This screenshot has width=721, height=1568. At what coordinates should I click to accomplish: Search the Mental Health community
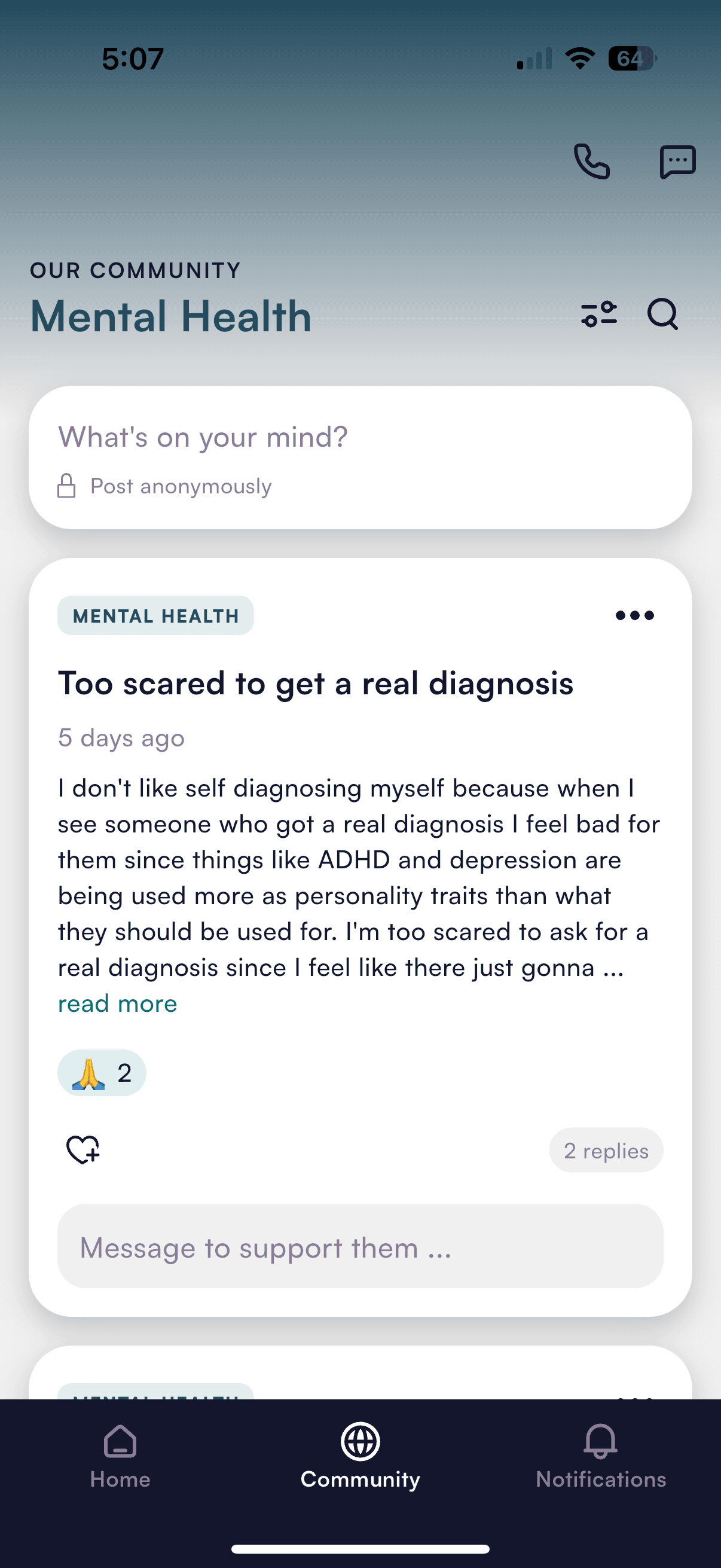coord(662,315)
